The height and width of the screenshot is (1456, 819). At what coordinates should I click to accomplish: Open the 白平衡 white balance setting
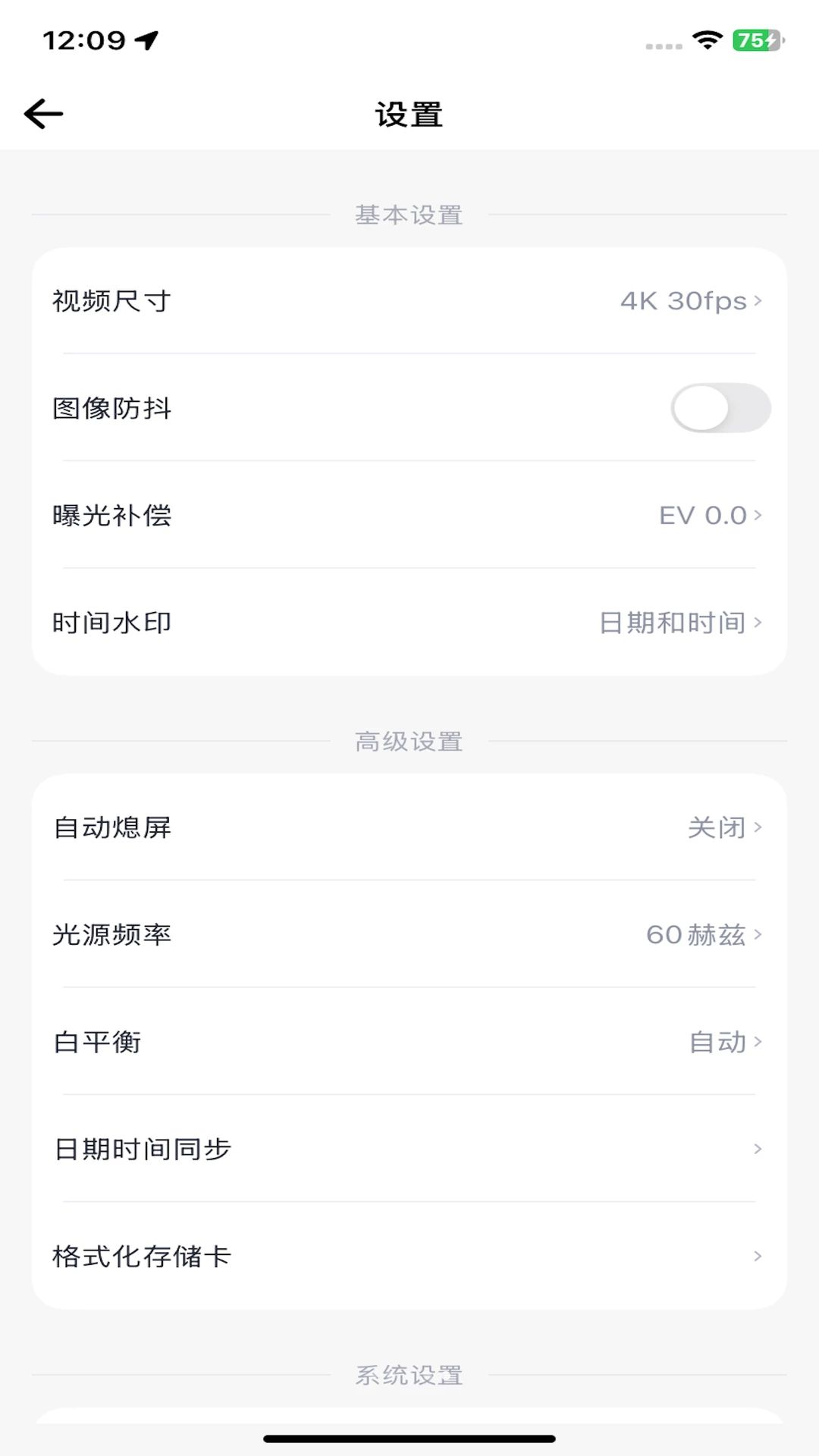click(409, 1042)
